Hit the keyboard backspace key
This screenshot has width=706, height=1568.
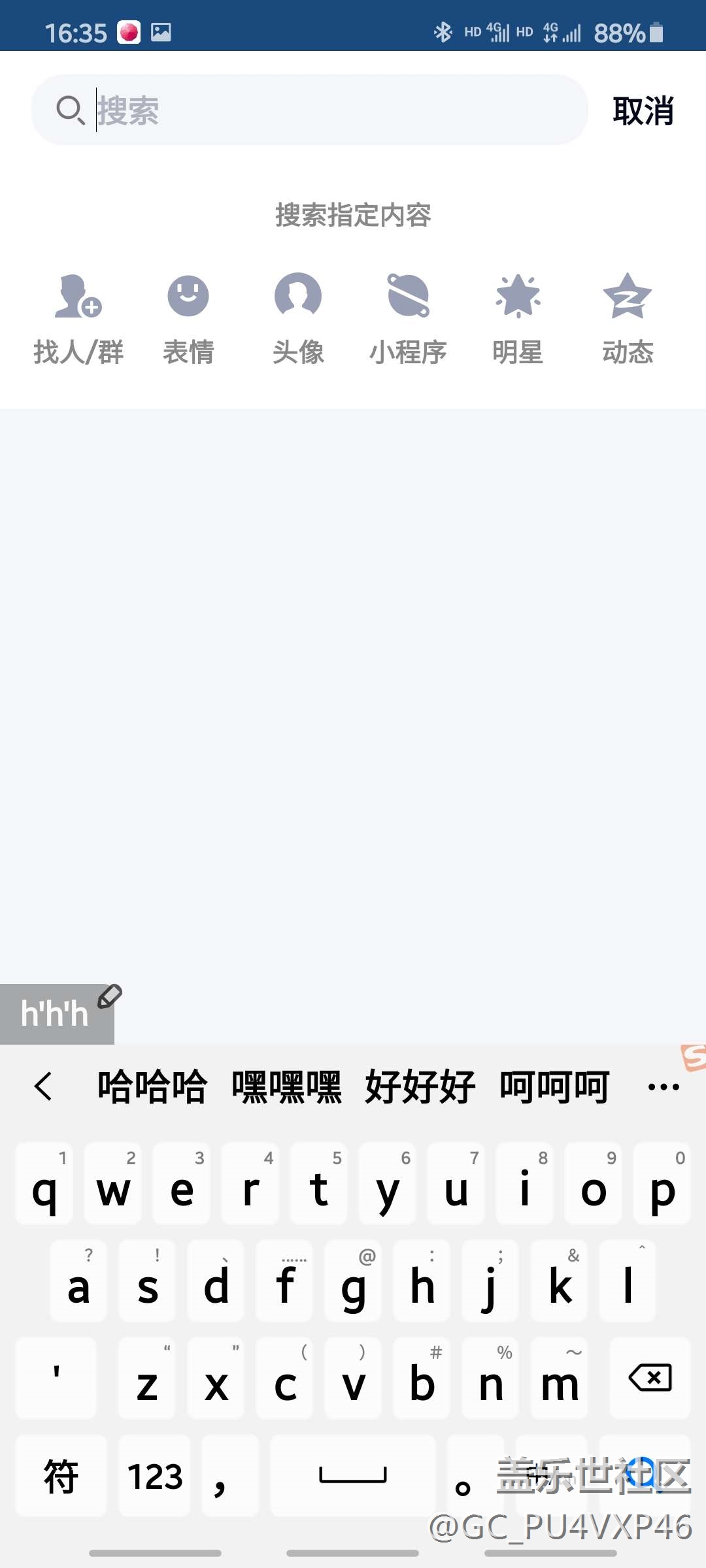(650, 1378)
